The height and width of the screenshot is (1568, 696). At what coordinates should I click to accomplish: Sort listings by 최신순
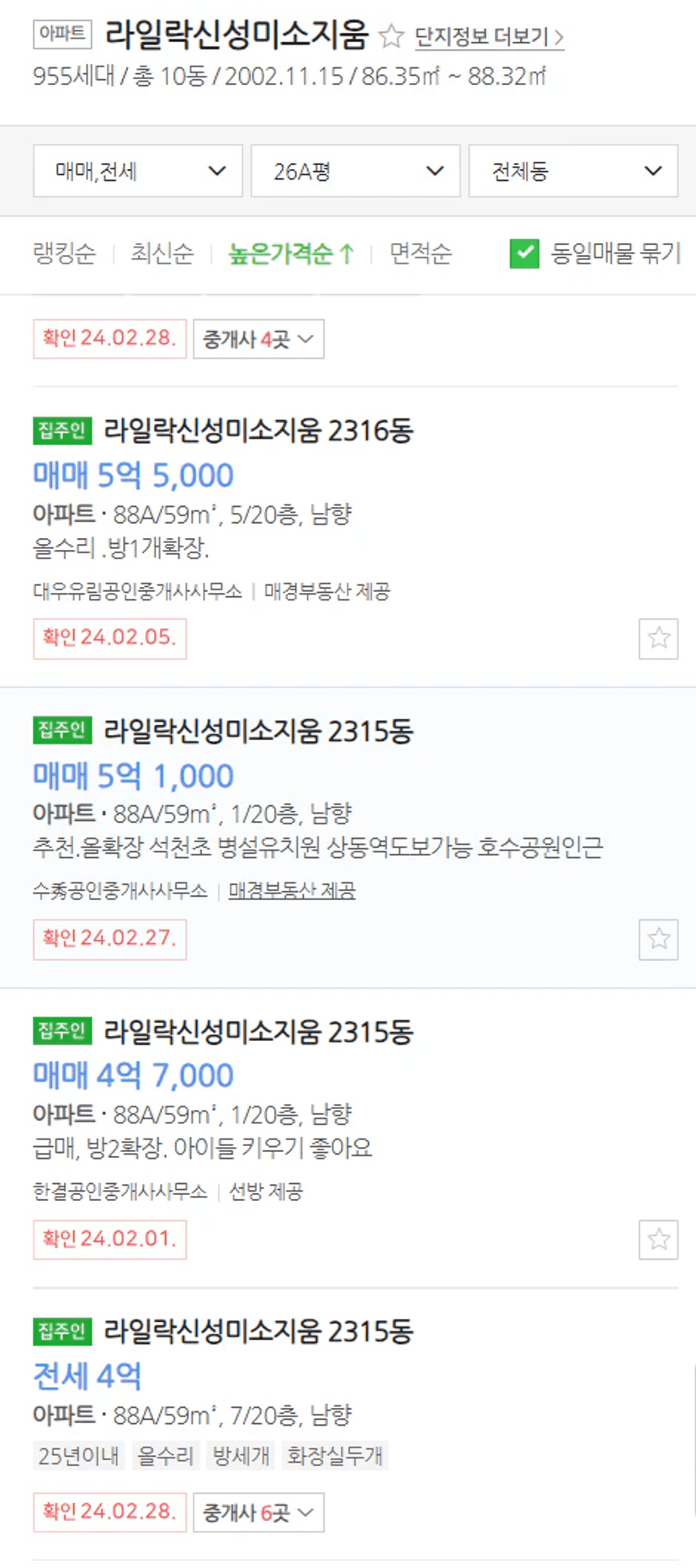162,253
